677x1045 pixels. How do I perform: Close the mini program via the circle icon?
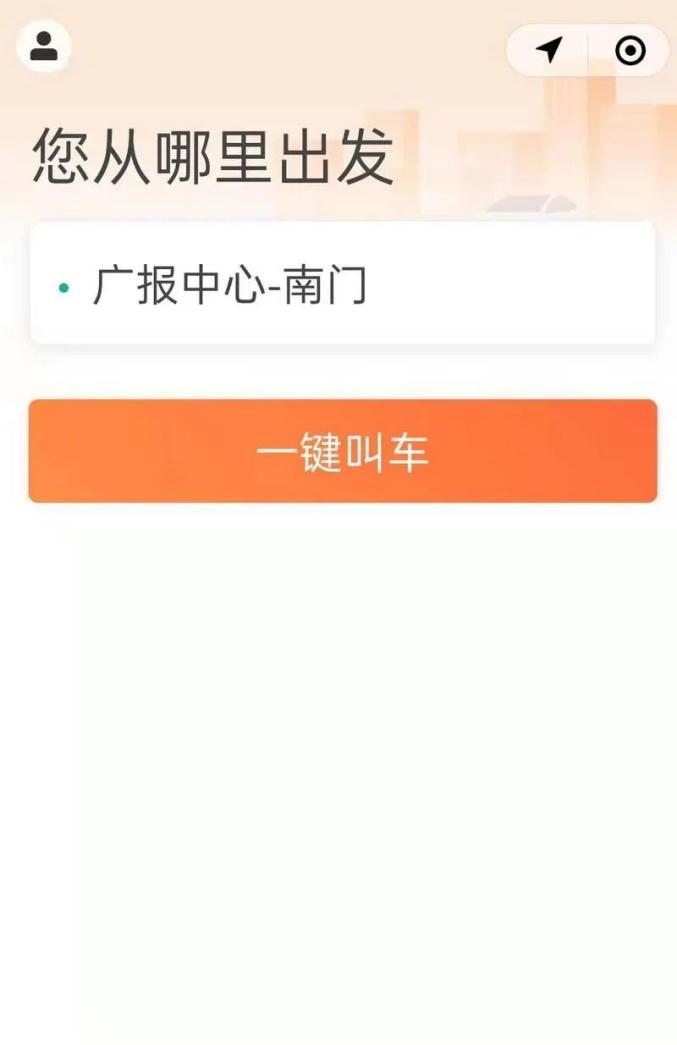[x=630, y=50]
